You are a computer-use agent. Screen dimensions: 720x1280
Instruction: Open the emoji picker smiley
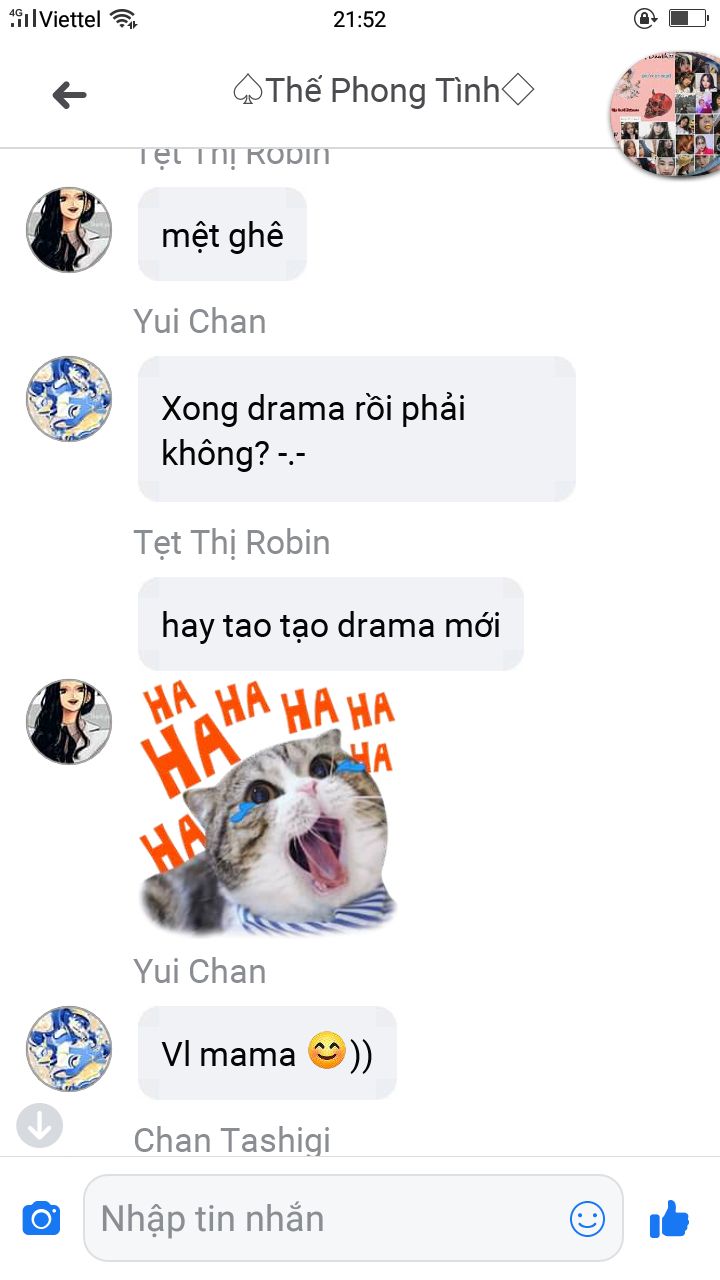pyautogui.click(x=587, y=1218)
